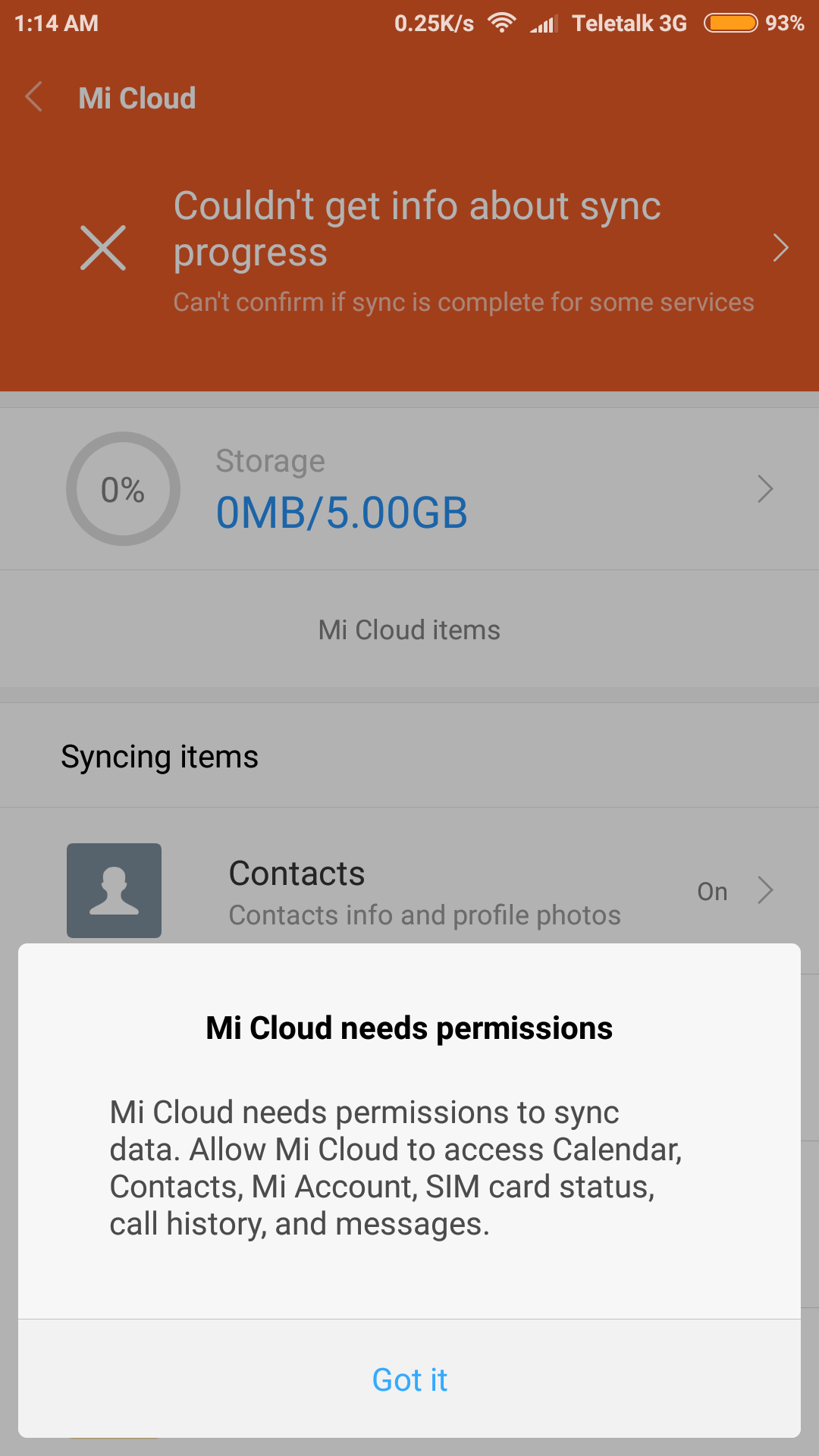Open Contacts sync settings
The height and width of the screenshot is (1456, 819).
coord(409,890)
